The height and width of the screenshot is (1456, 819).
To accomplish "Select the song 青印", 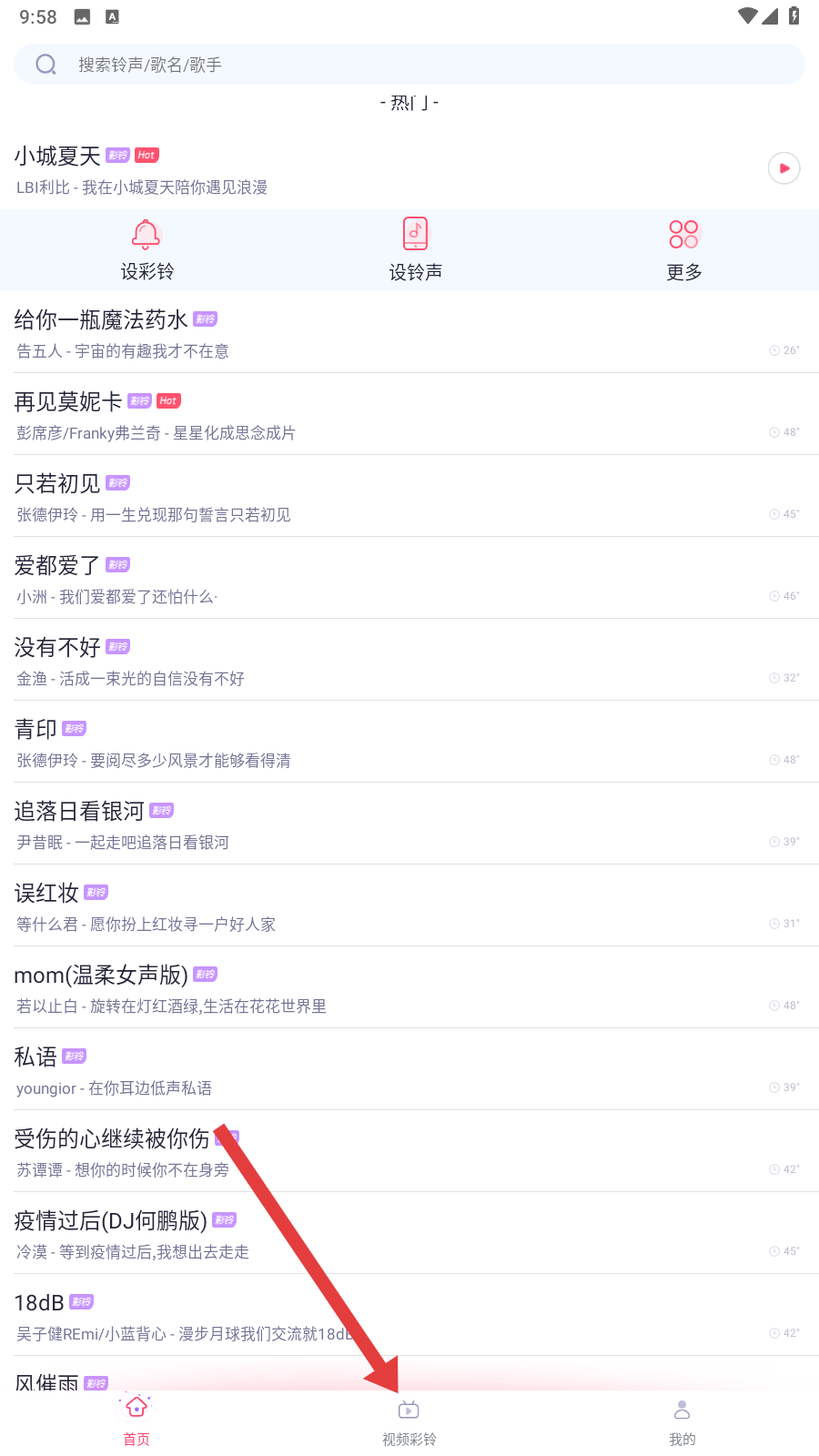I will click(35, 730).
